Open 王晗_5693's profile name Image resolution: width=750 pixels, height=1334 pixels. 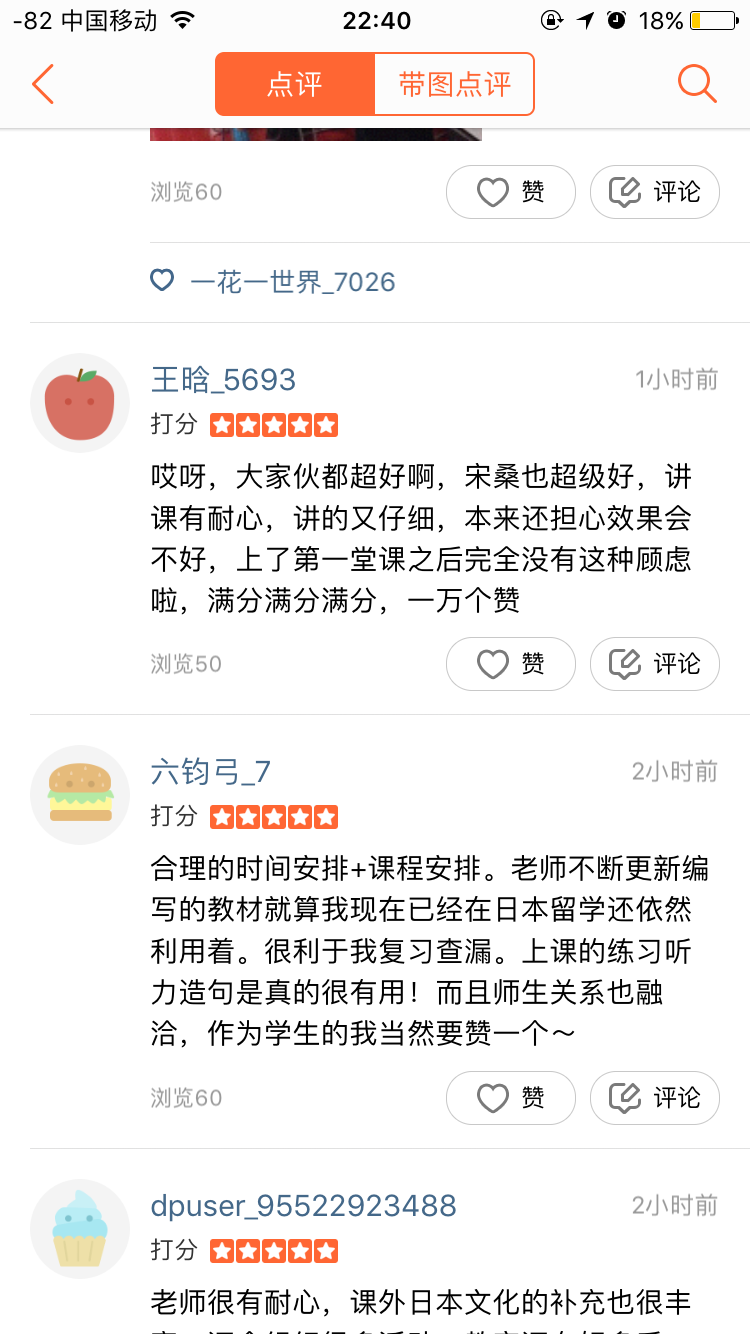click(x=223, y=380)
